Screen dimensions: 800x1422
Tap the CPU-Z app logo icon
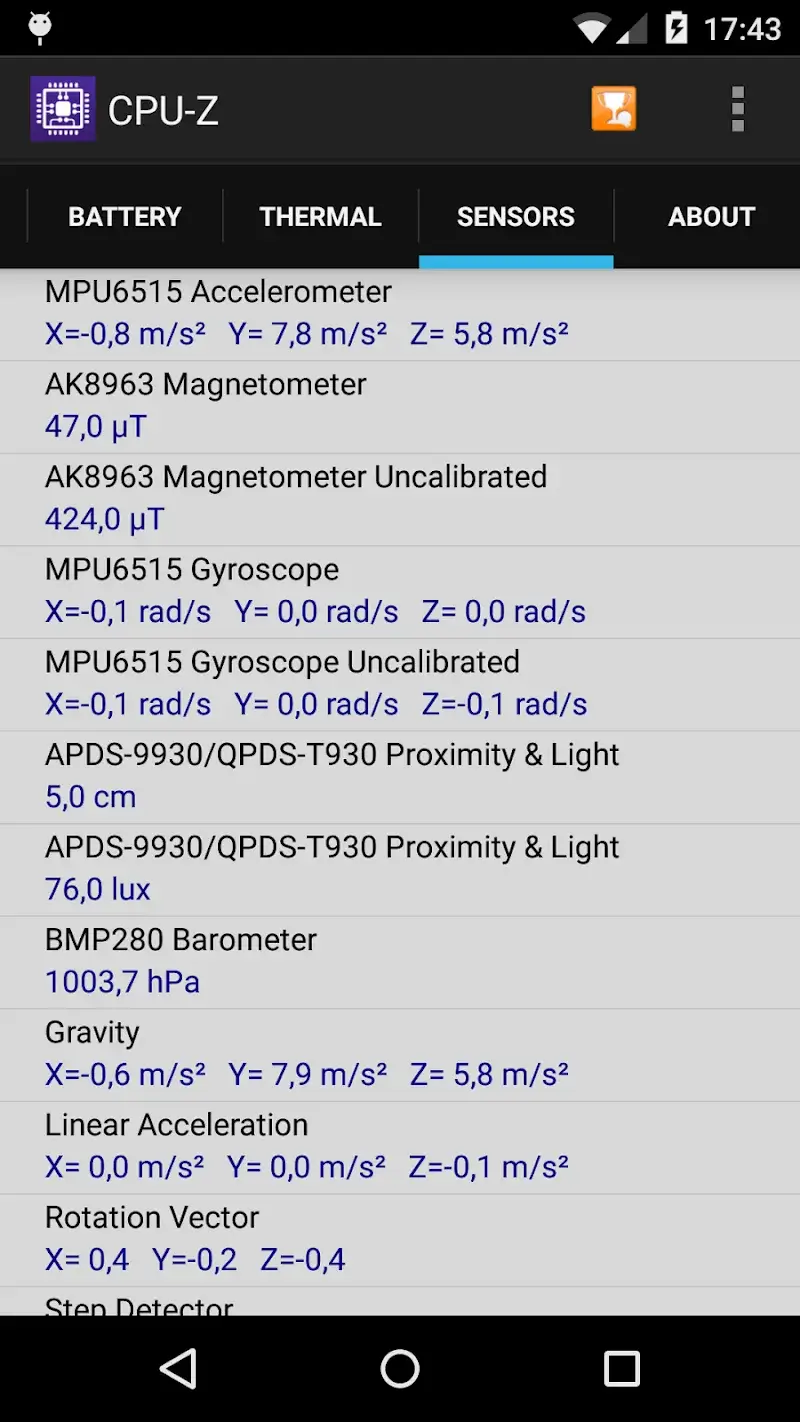pos(63,107)
